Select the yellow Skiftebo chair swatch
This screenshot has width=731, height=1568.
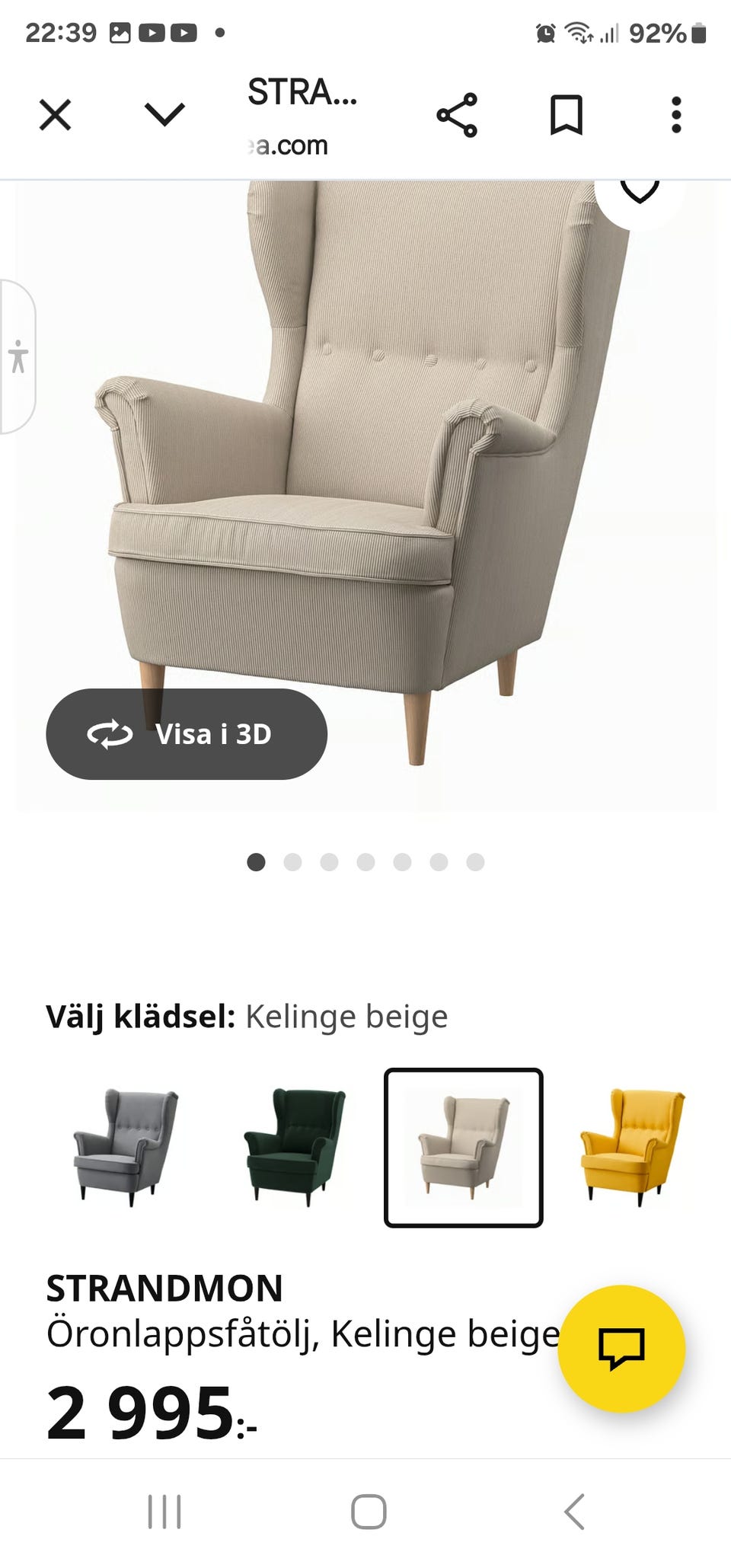pyautogui.click(x=629, y=1148)
